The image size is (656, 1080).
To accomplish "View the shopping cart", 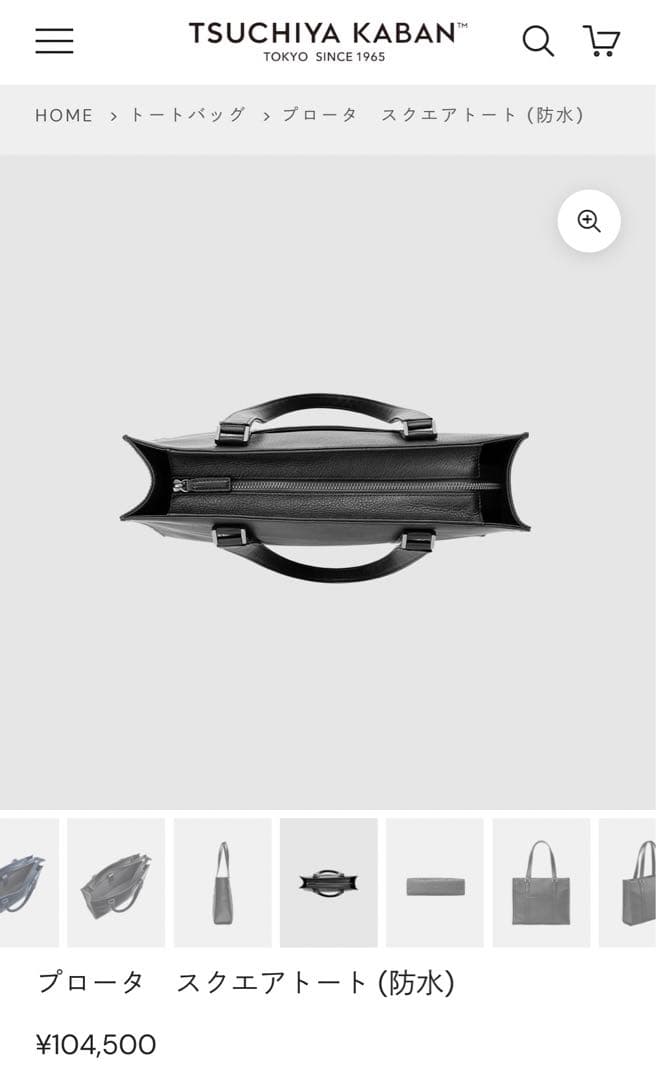I will 601,41.
